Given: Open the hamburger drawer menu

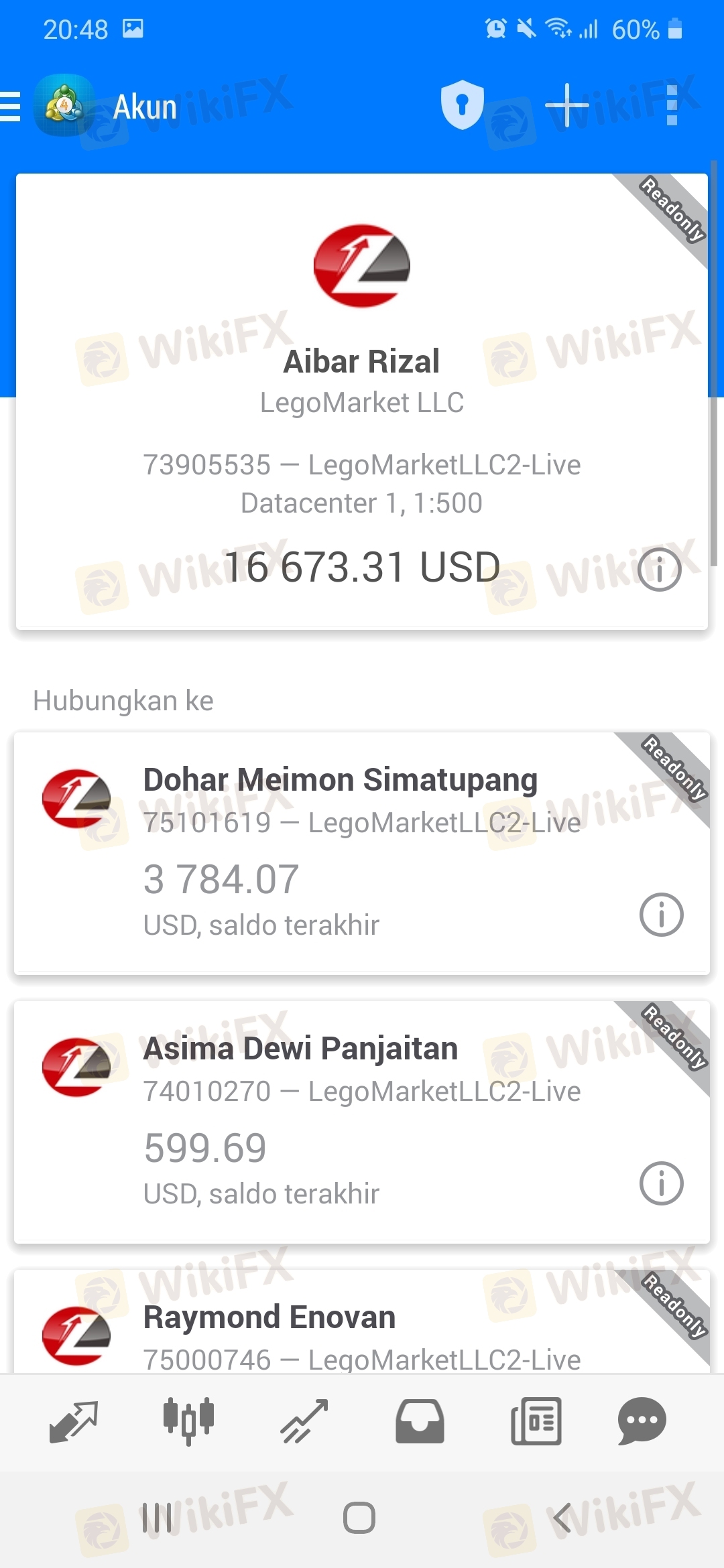Looking at the screenshot, I should (x=11, y=107).
